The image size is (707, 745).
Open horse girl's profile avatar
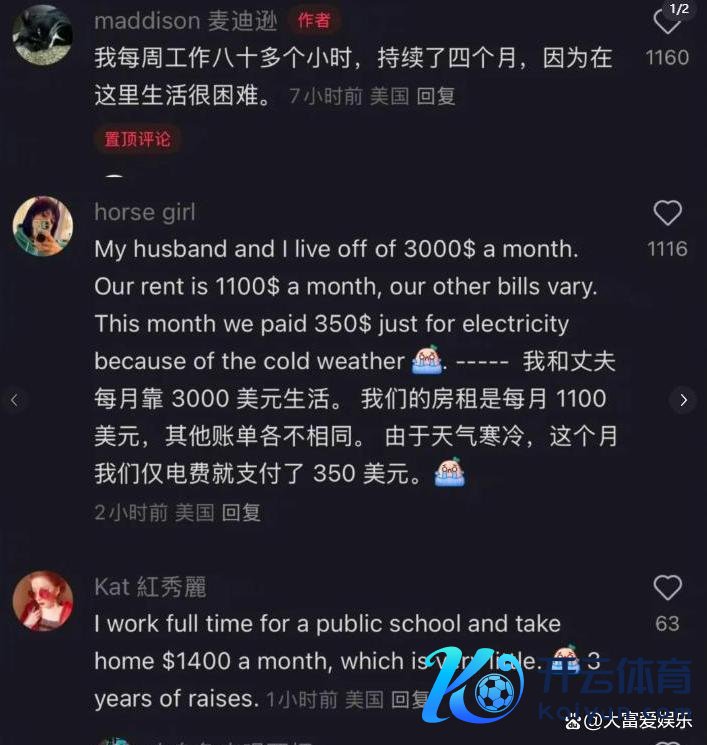coord(42,226)
